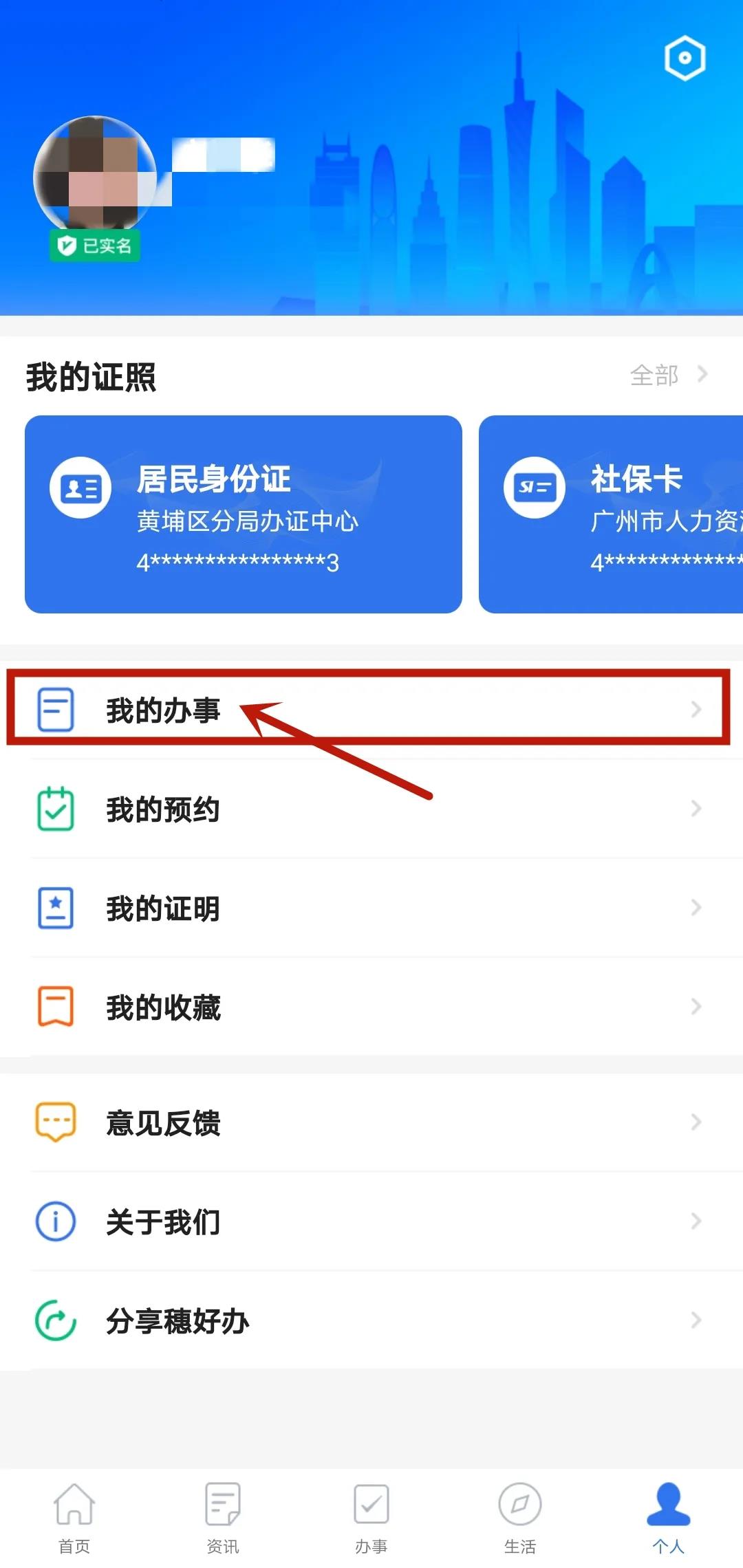Switch to the 首页 tab
This screenshot has height=1568, width=743.
[74, 1517]
